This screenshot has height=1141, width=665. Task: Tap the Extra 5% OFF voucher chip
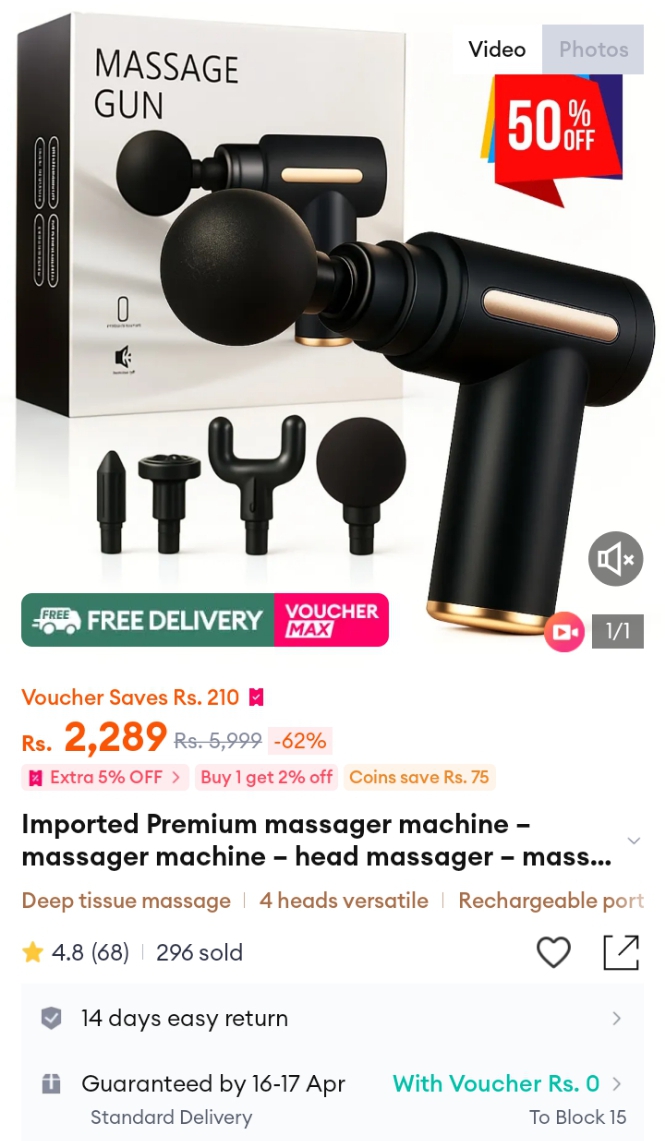pyautogui.click(x=105, y=777)
